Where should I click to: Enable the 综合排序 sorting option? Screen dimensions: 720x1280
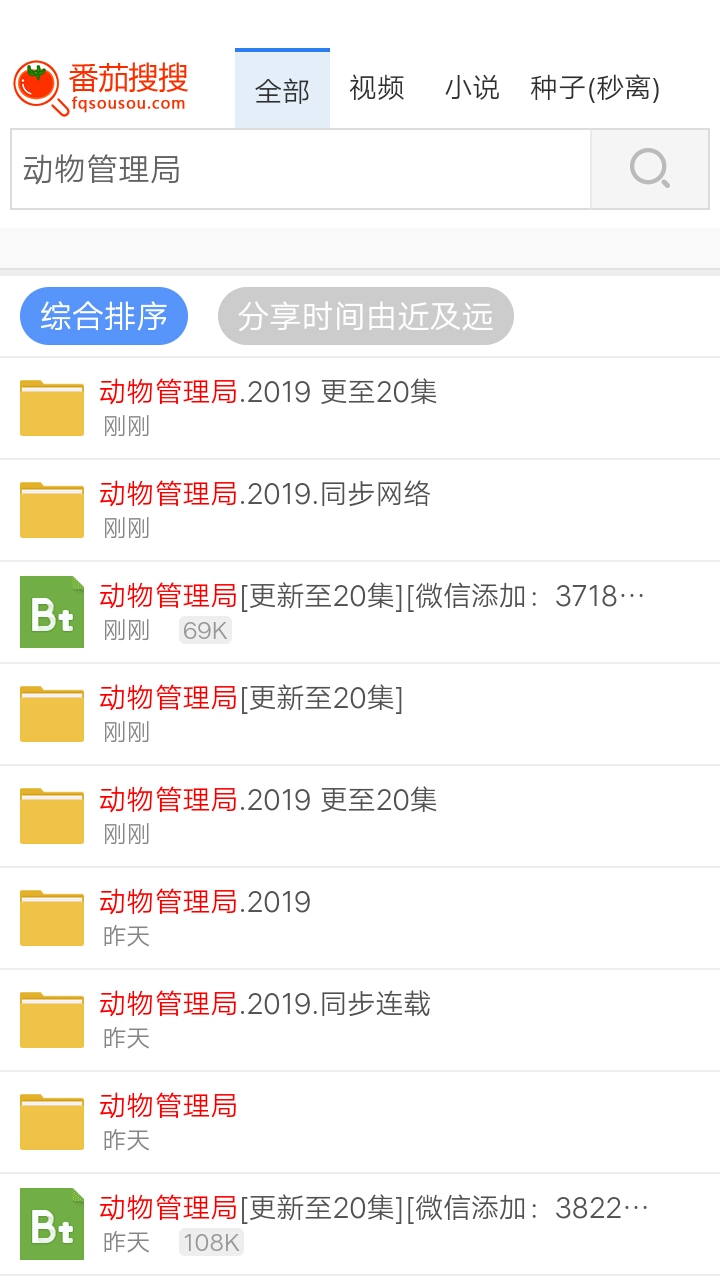(x=103, y=316)
